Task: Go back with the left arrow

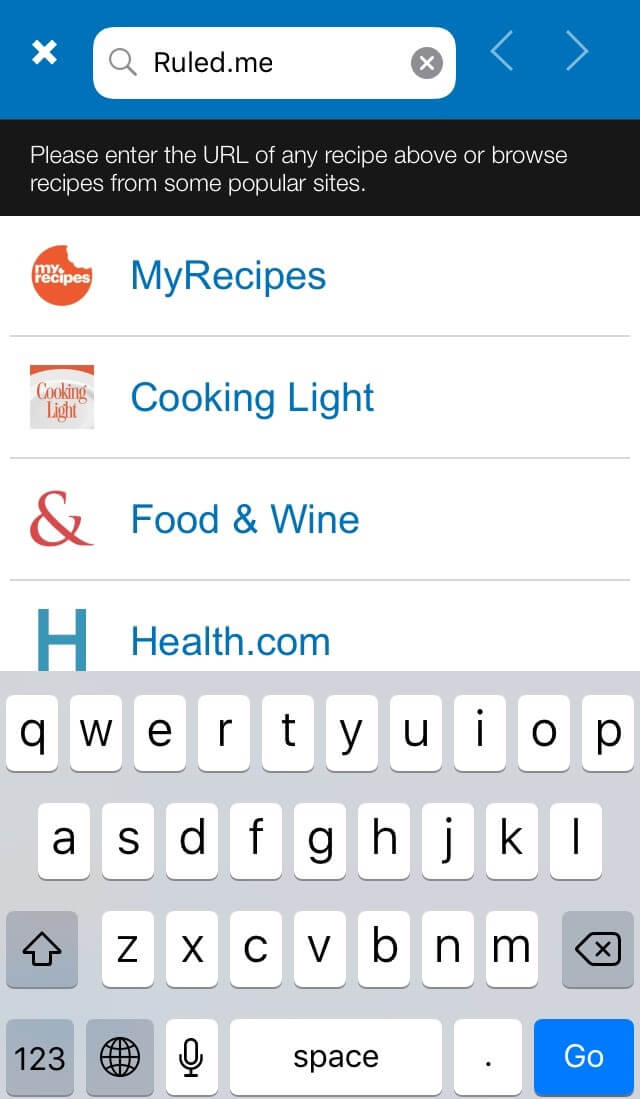Action: tap(502, 53)
